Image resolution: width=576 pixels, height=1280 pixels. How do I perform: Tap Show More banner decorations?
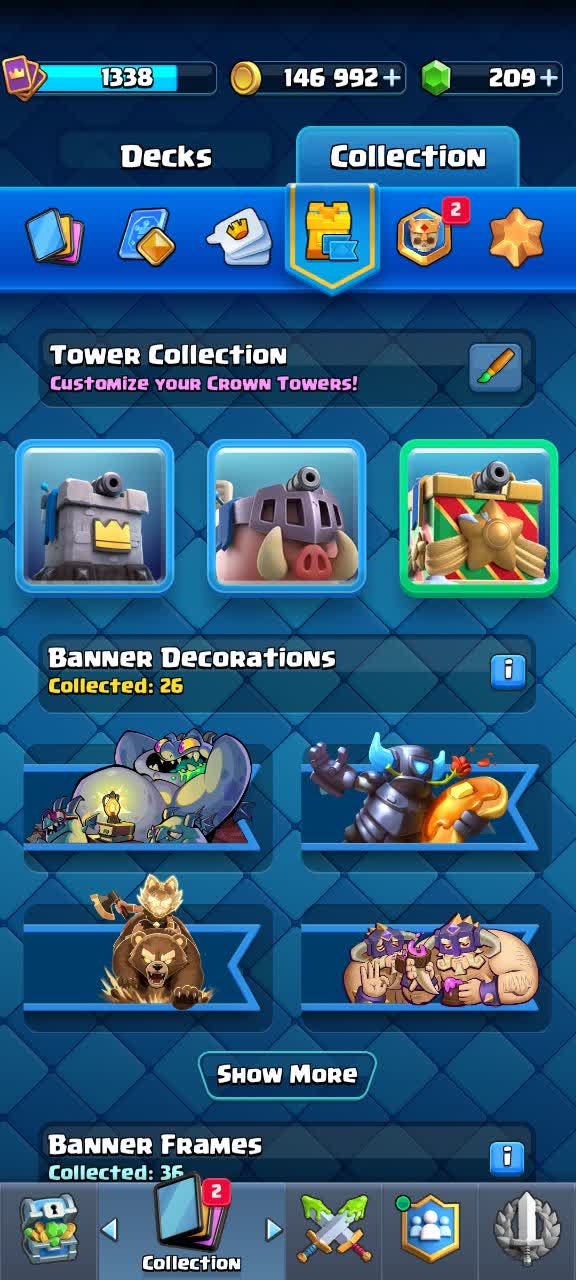click(287, 1075)
